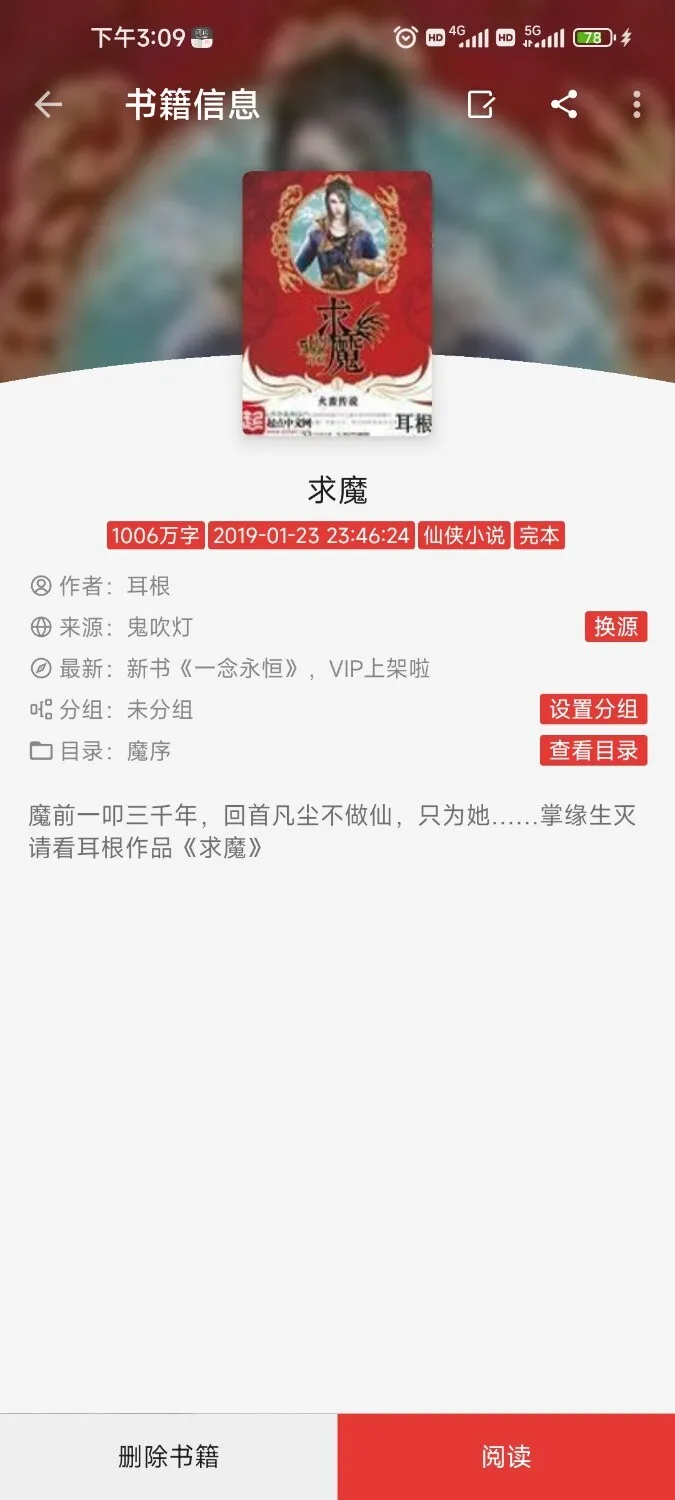Tap the 换源 button to change source
675x1500 pixels.
point(616,627)
